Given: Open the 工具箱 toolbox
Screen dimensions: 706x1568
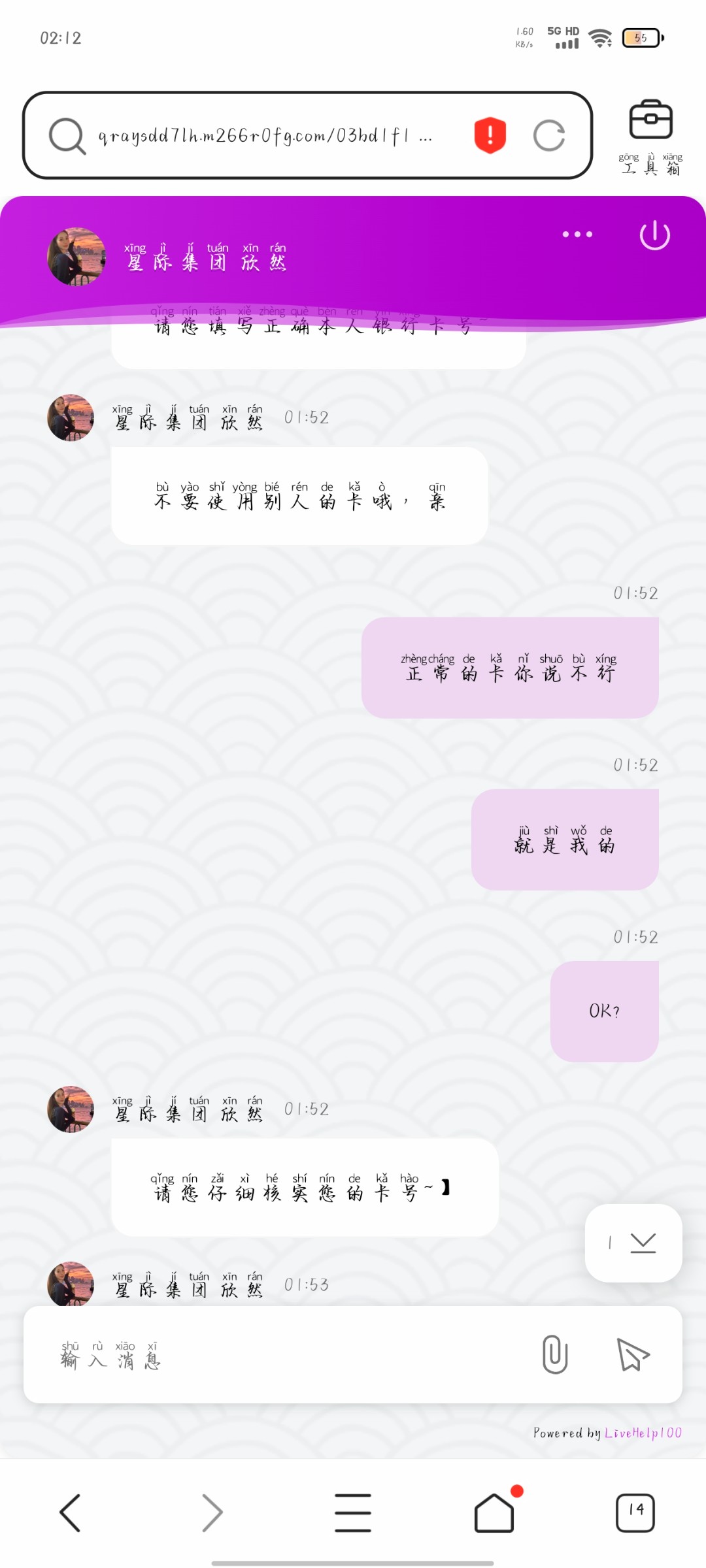Looking at the screenshot, I should (650, 137).
